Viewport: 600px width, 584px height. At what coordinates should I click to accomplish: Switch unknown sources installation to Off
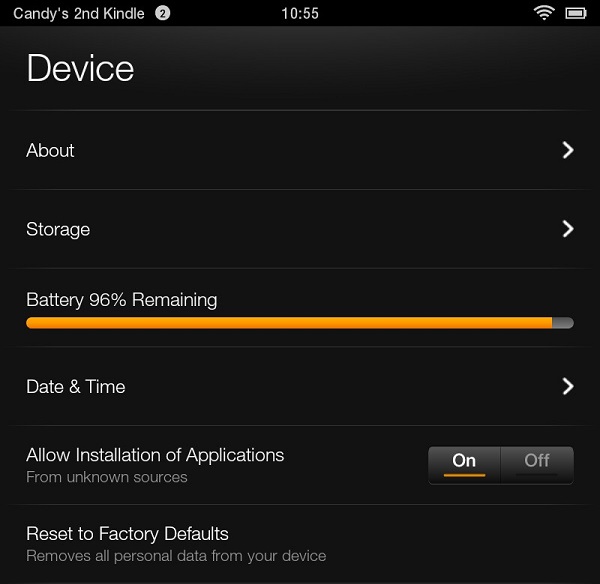pyautogui.click(x=537, y=461)
